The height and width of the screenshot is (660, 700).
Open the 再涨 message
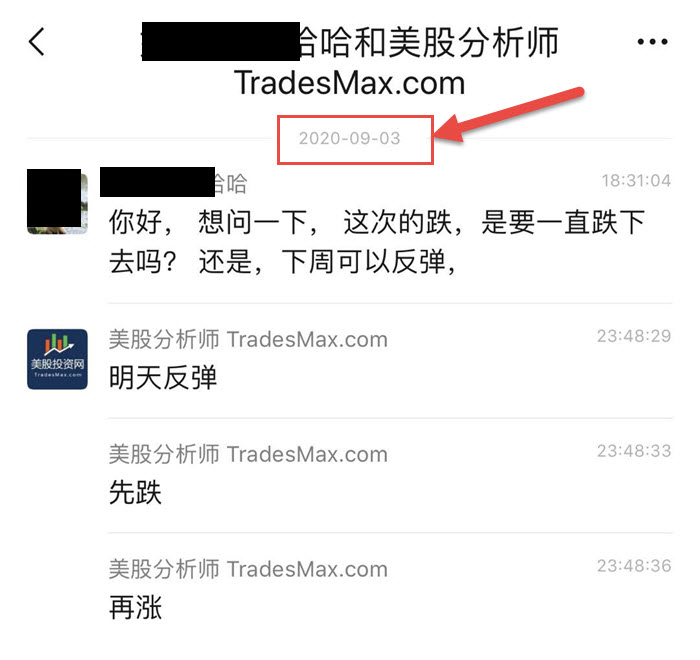pyautogui.click(x=136, y=607)
